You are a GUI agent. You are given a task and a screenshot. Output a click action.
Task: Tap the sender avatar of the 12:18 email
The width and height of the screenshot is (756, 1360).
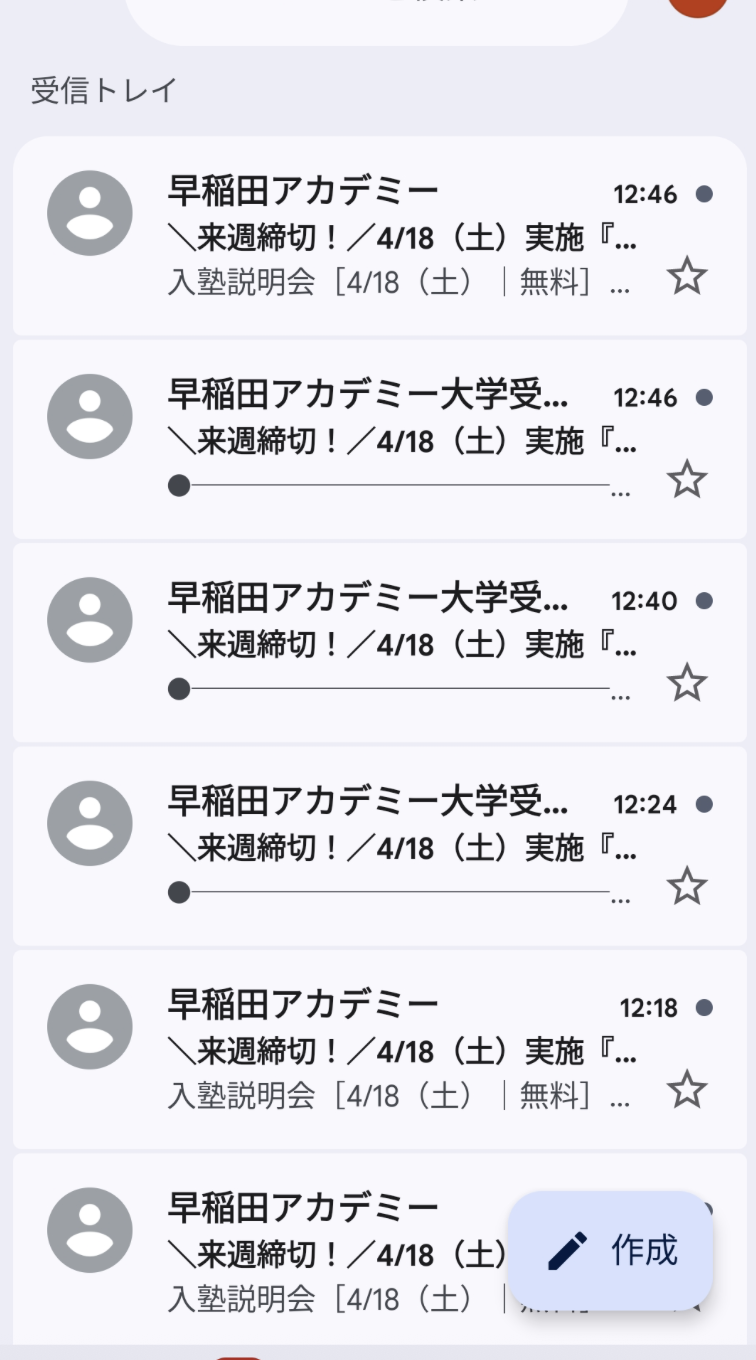coord(89,1024)
